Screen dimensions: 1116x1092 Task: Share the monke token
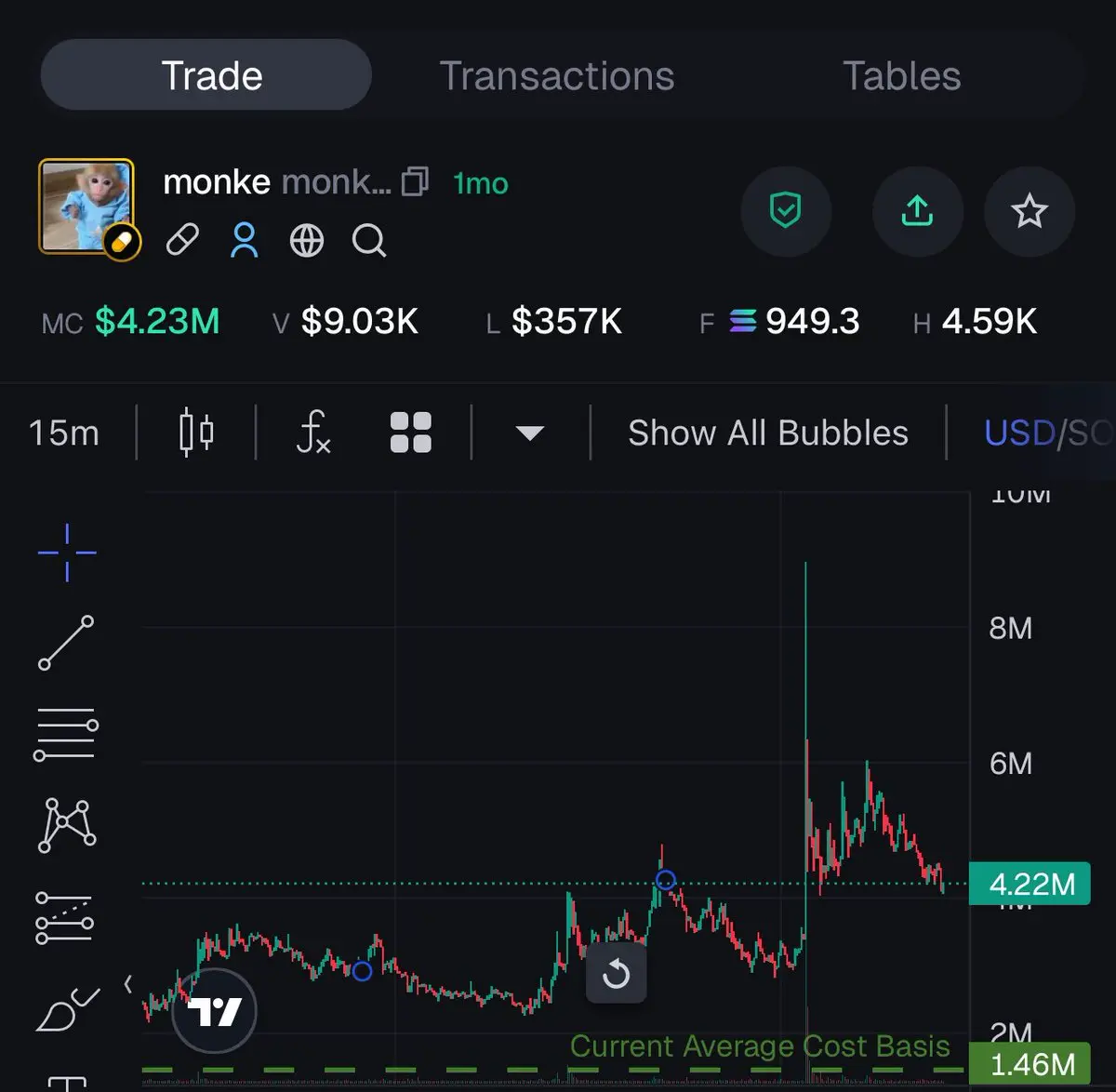[x=917, y=211]
